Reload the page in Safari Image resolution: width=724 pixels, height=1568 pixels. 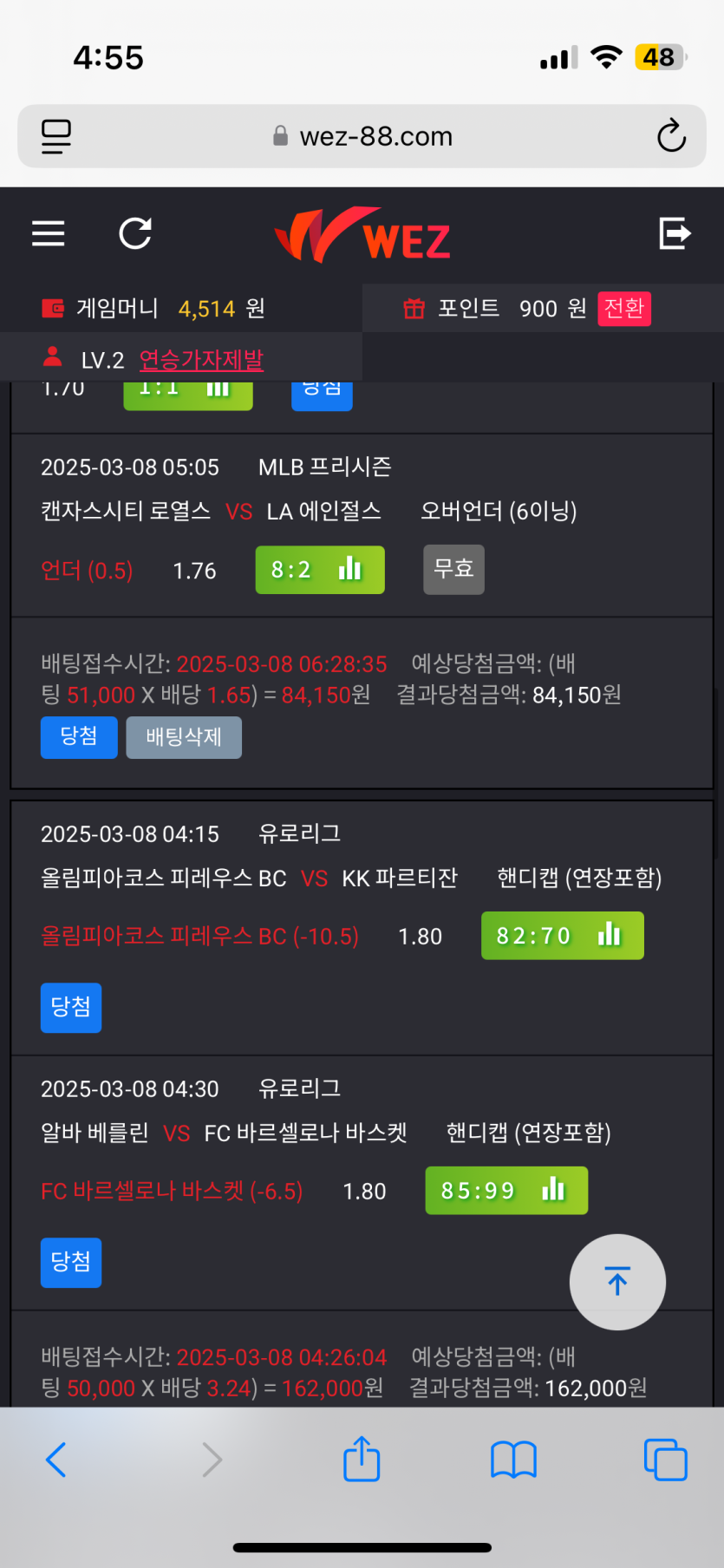tap(671, 136)
